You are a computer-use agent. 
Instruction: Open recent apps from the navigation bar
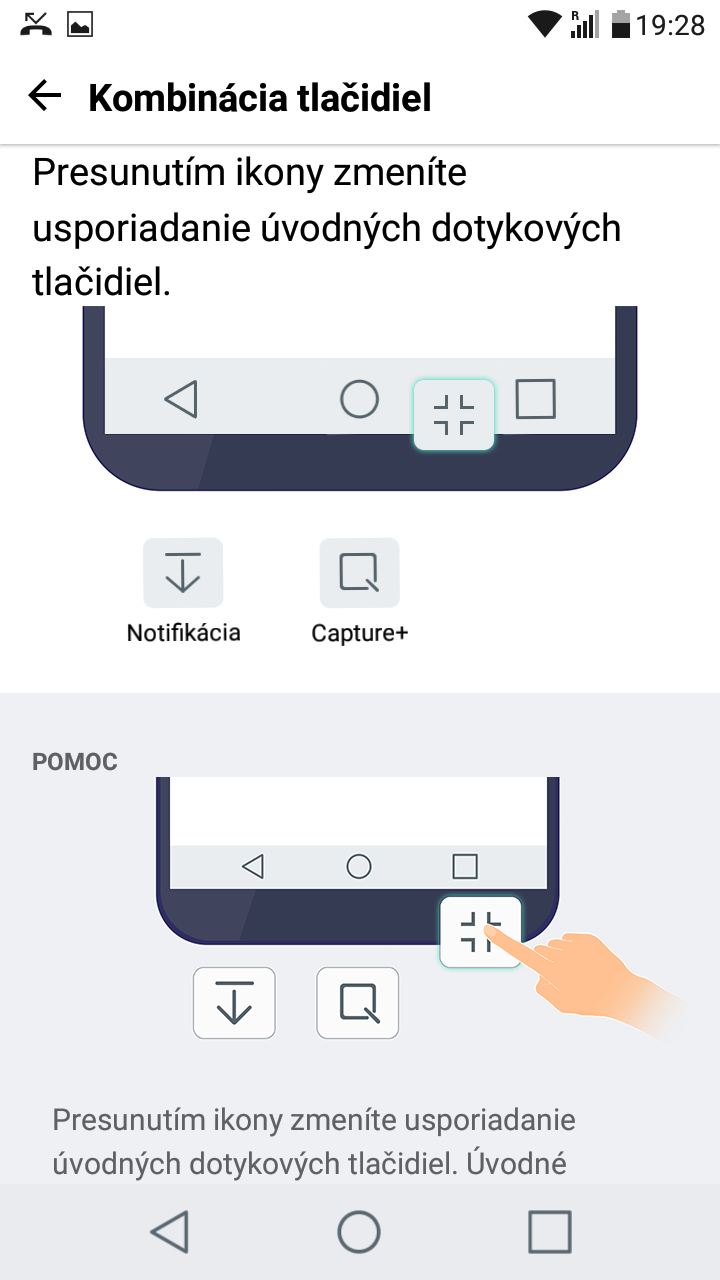pyautogui.click(x=549, y=1232)
